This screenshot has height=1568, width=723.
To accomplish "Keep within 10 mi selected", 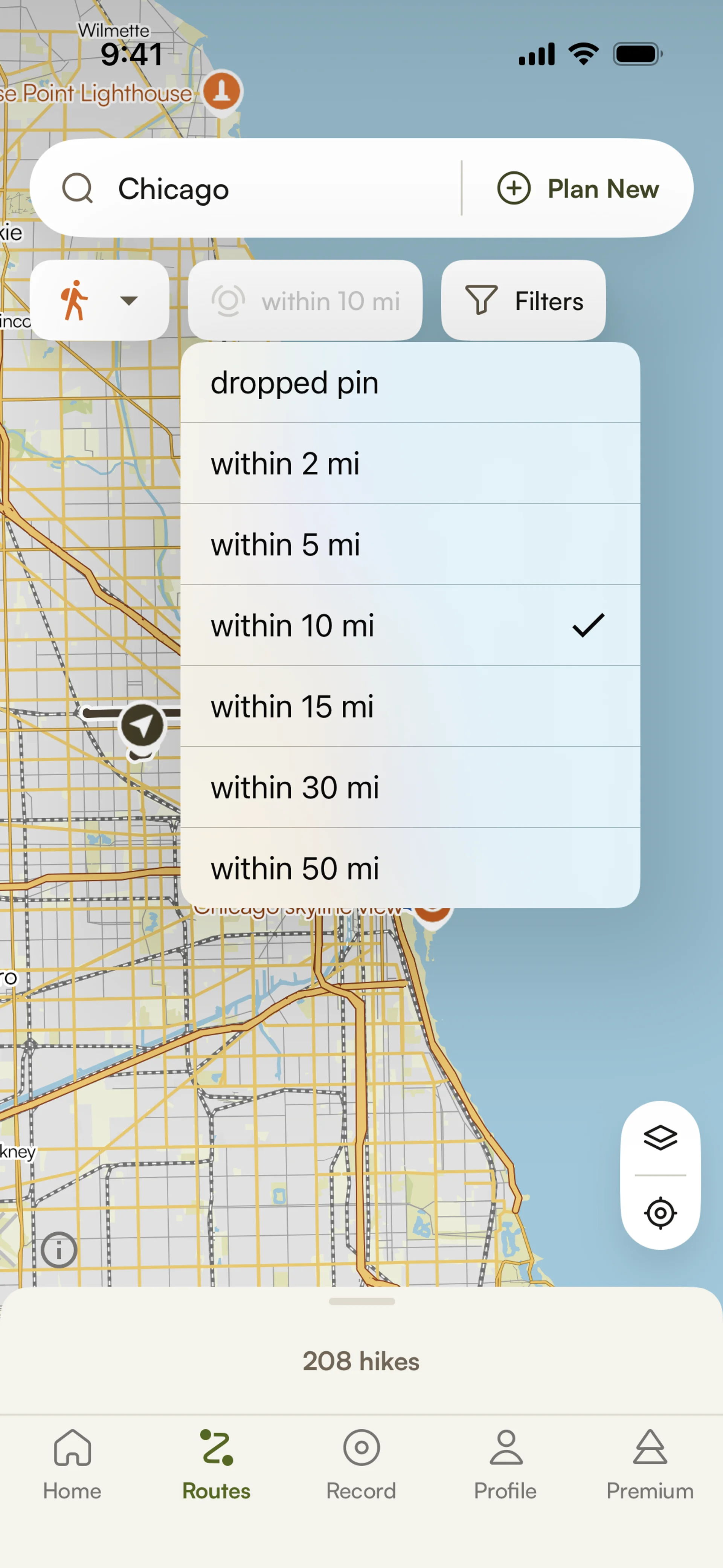I will pyautogui.click(x=410, y=626).
